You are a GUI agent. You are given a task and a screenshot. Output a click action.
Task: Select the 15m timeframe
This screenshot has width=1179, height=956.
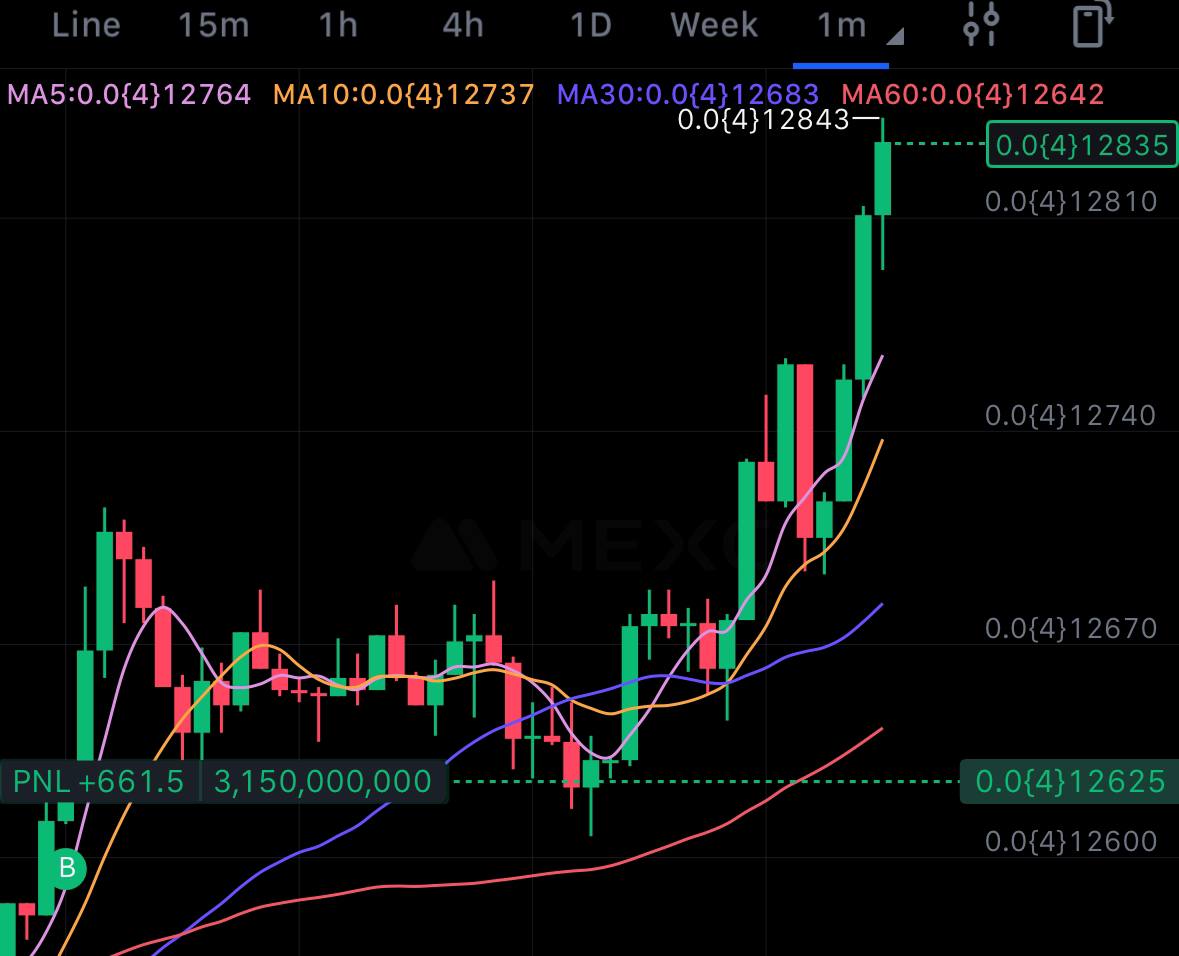(x=213, y=25)
